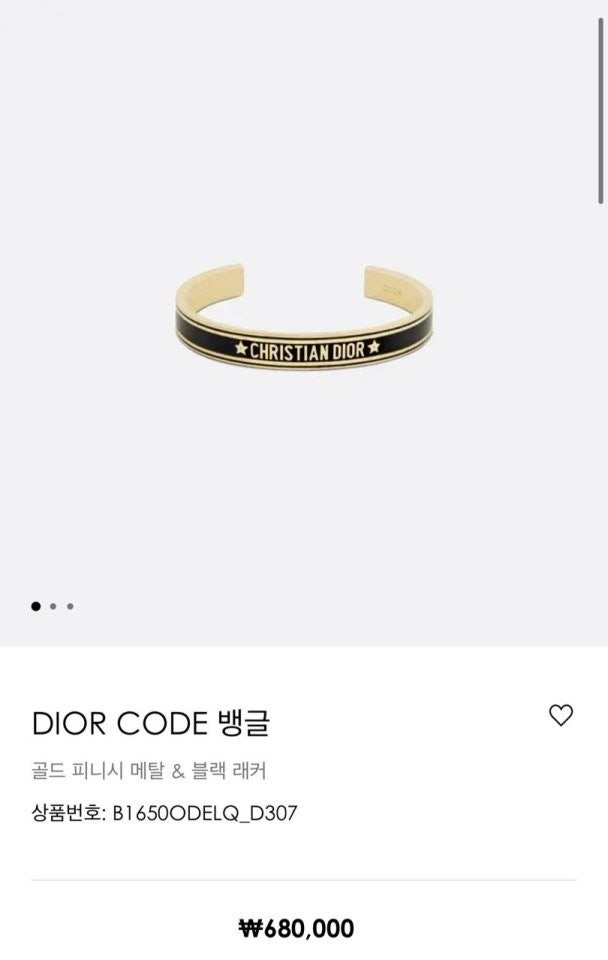The width and height of the screenshot is (608, 960).
Task: Select the third image indicator dot
Action: tap(70, 606)
